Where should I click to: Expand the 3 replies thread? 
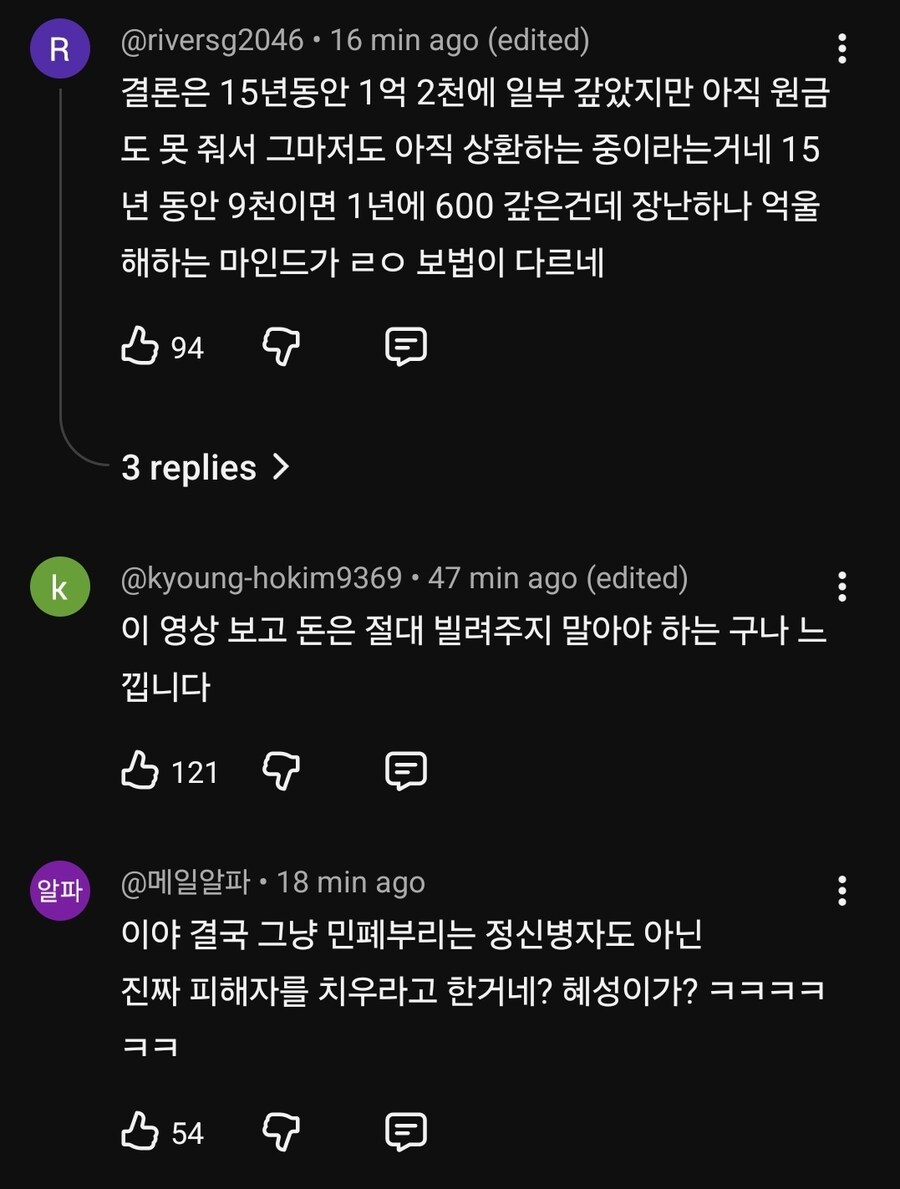pyautogui.click(x=205, y=466)
